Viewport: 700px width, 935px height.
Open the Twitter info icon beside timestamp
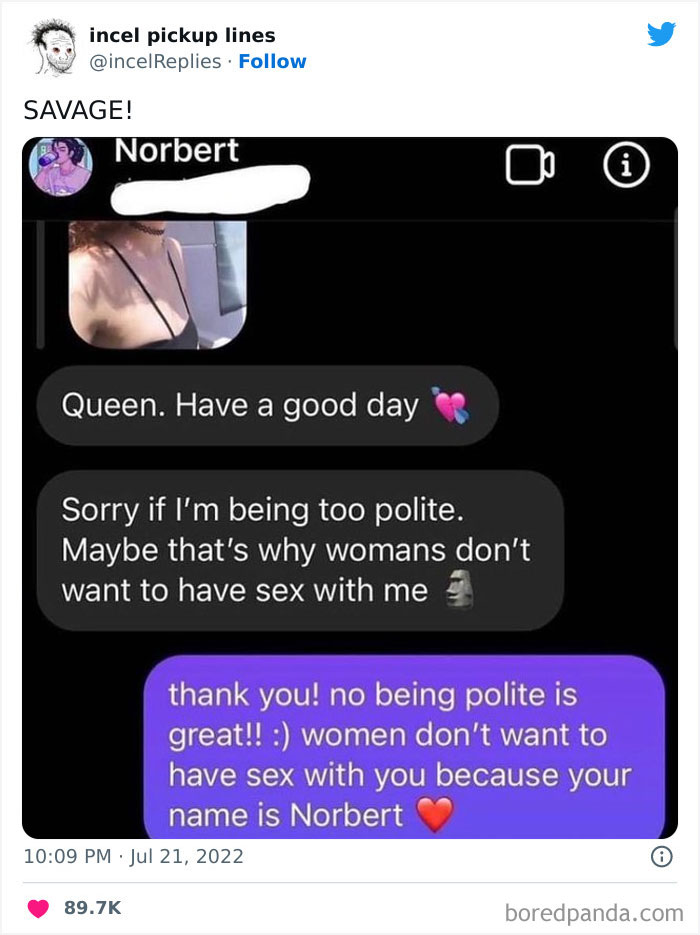(660, 856)
